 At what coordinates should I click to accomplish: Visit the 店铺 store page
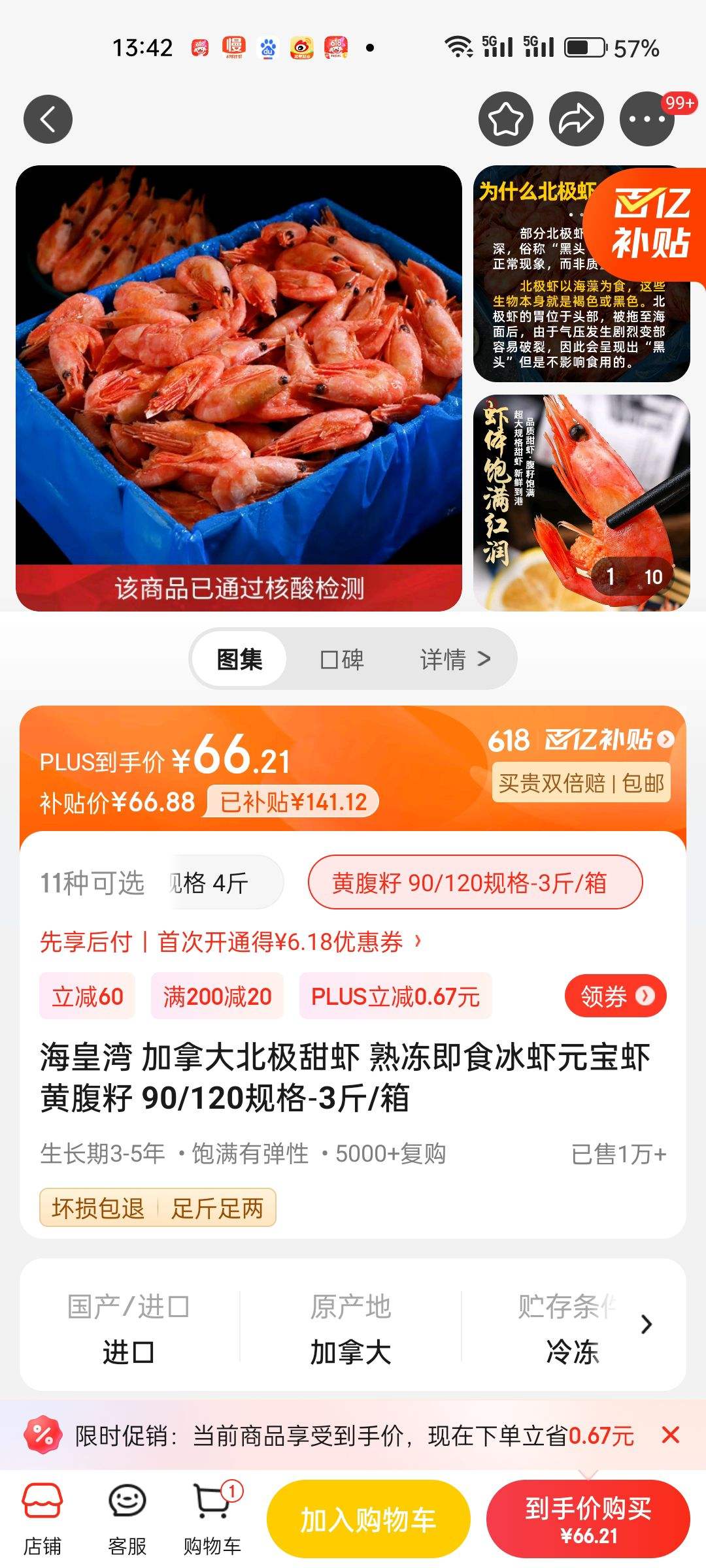(x=42, y=1517)
